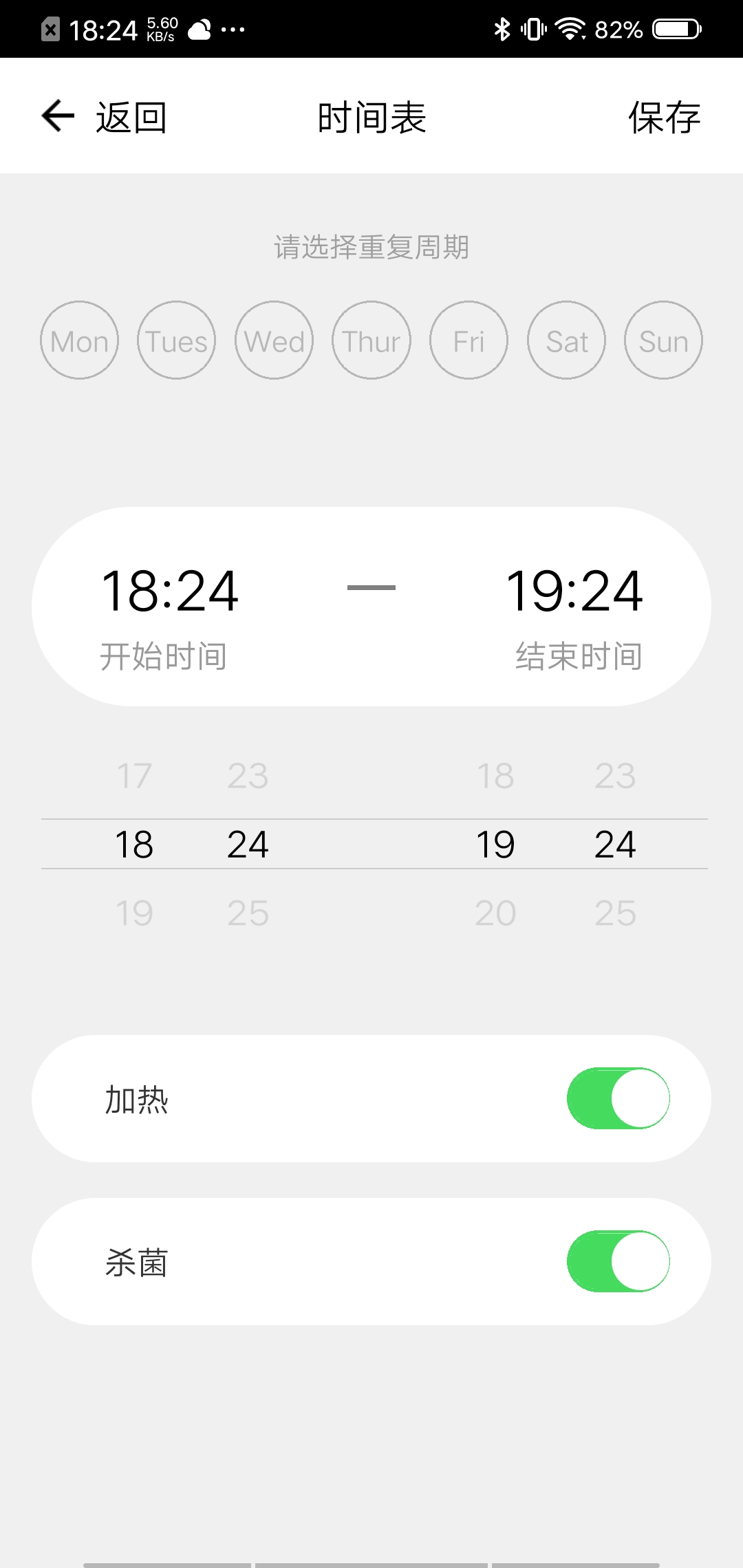The width and height of the screenshot is (743, 1568).
Task: Select the Mon repeat circle
Action: (78, 340)
